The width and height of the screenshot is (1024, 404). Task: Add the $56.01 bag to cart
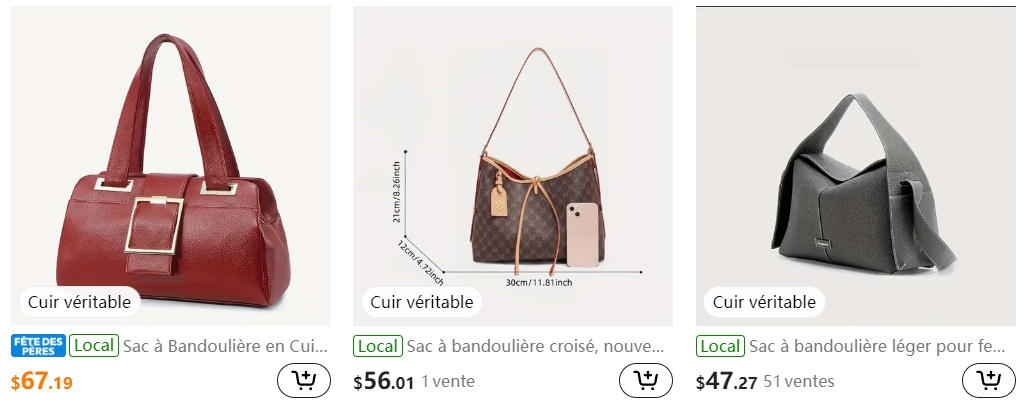(646, 381)
